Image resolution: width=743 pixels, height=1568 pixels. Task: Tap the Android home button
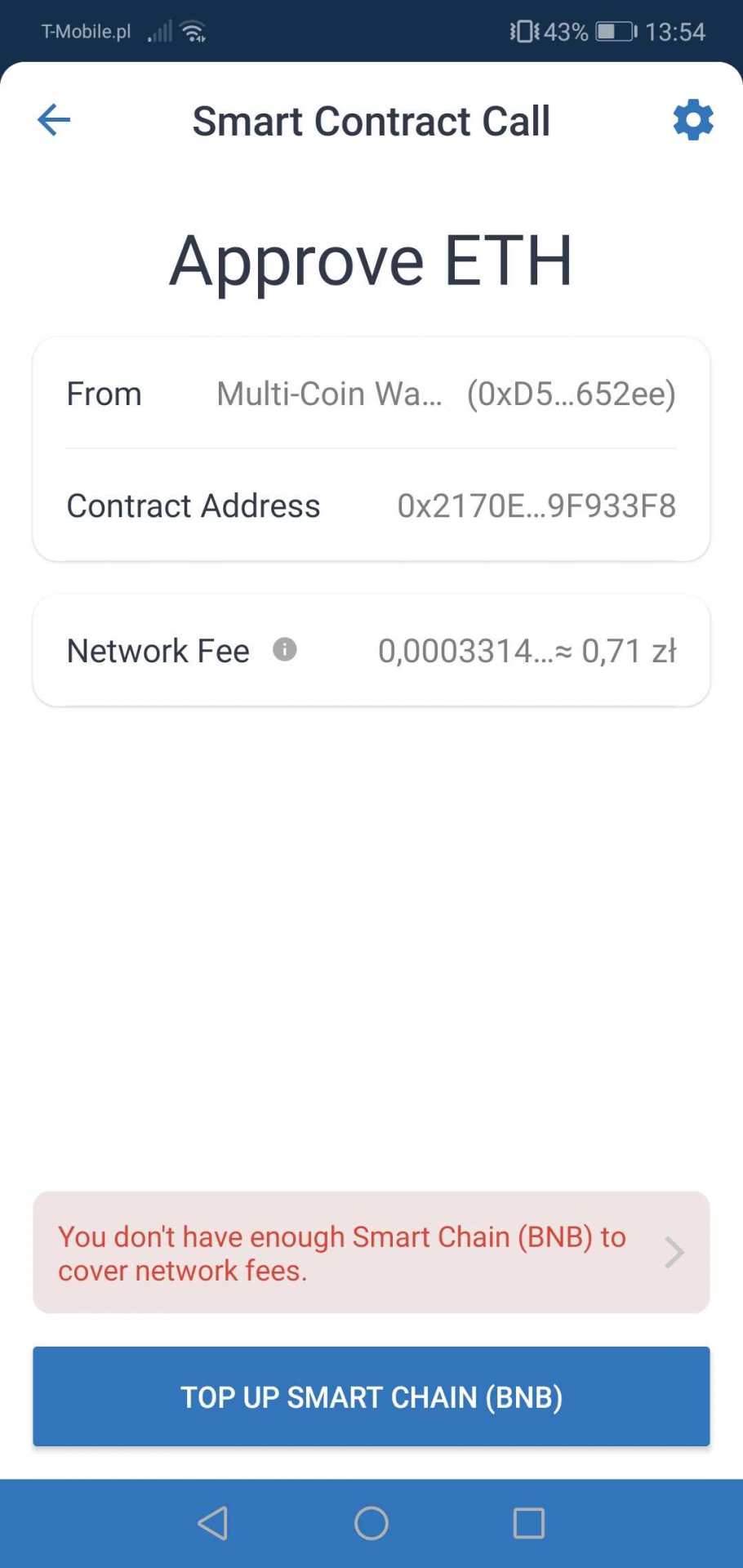point(371,1522)
